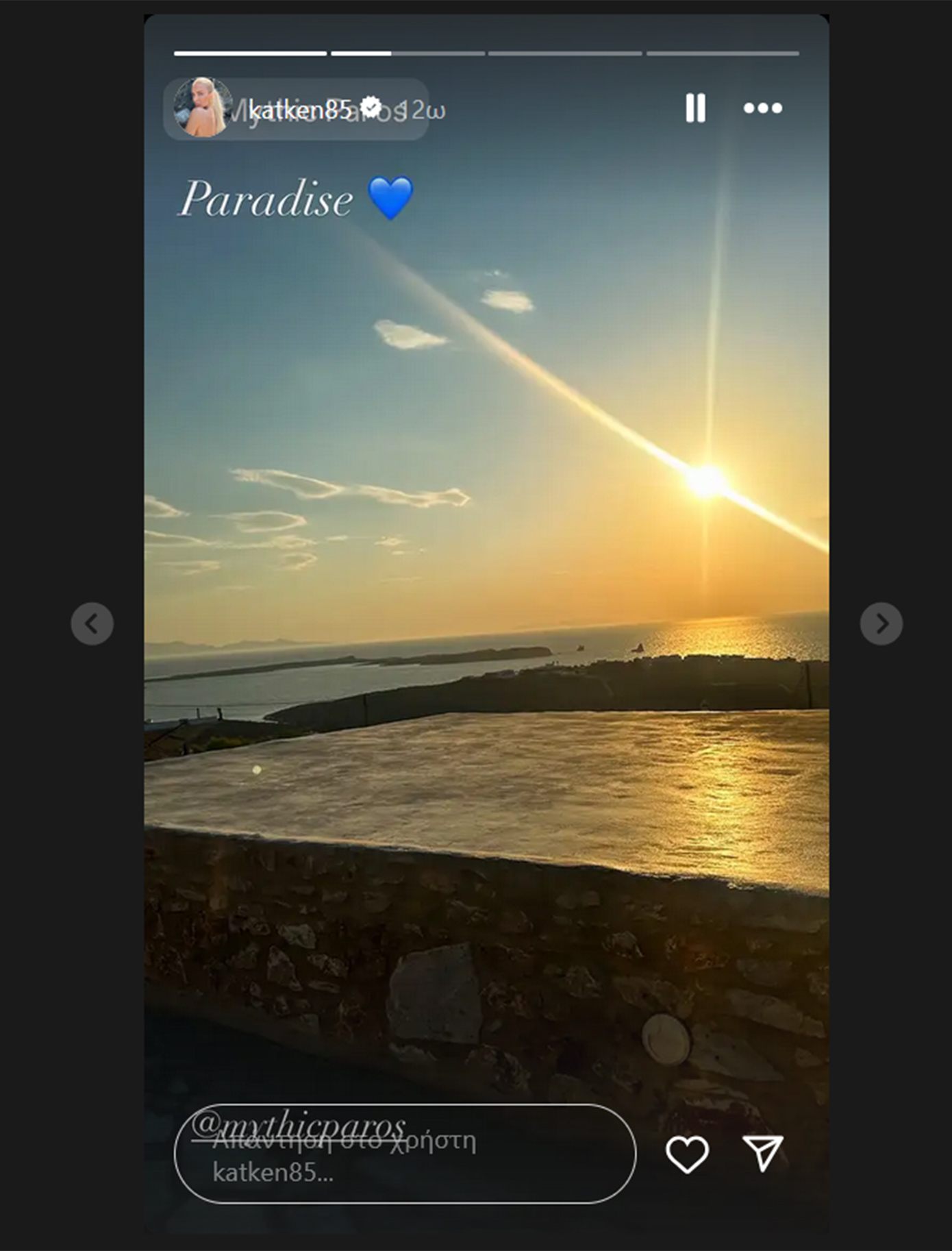Like this story with the heart
This screenshot has height=1251, width=952.
687,1154
